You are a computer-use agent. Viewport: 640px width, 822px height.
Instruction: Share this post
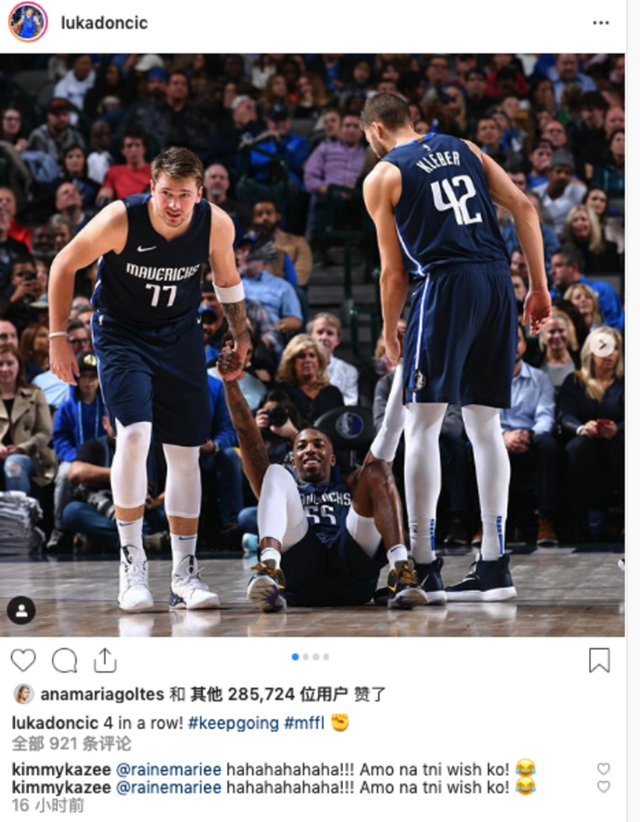pyautogui.click(x=105, y=660)
